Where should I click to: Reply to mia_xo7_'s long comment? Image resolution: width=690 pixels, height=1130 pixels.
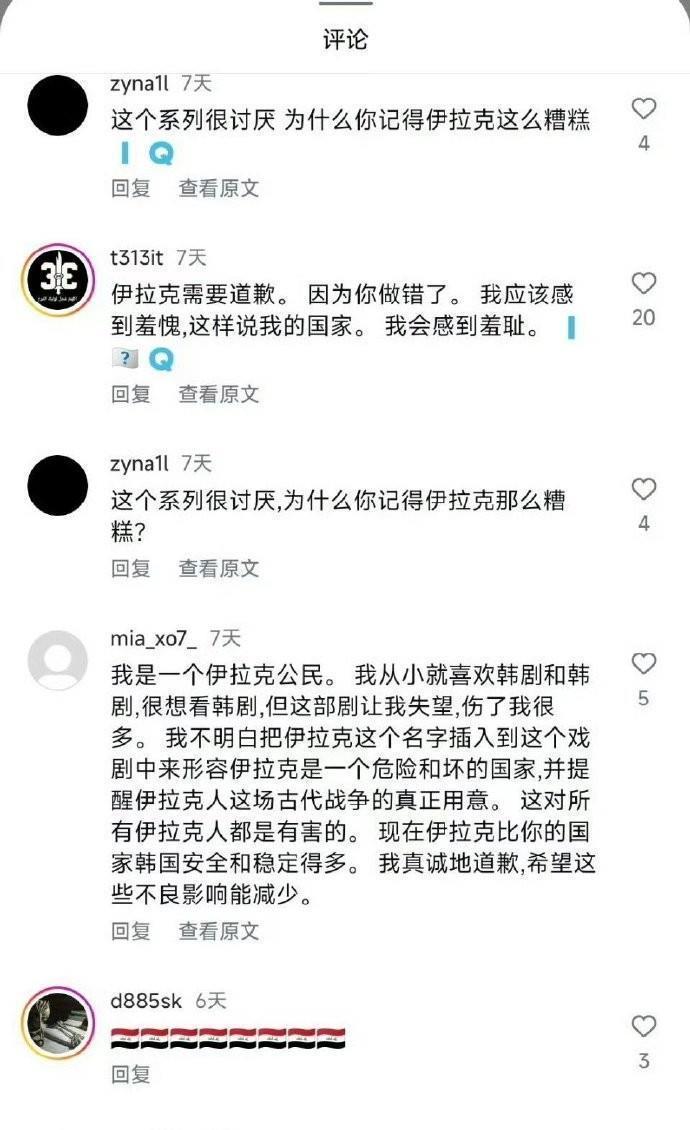(x=130, y=931)
